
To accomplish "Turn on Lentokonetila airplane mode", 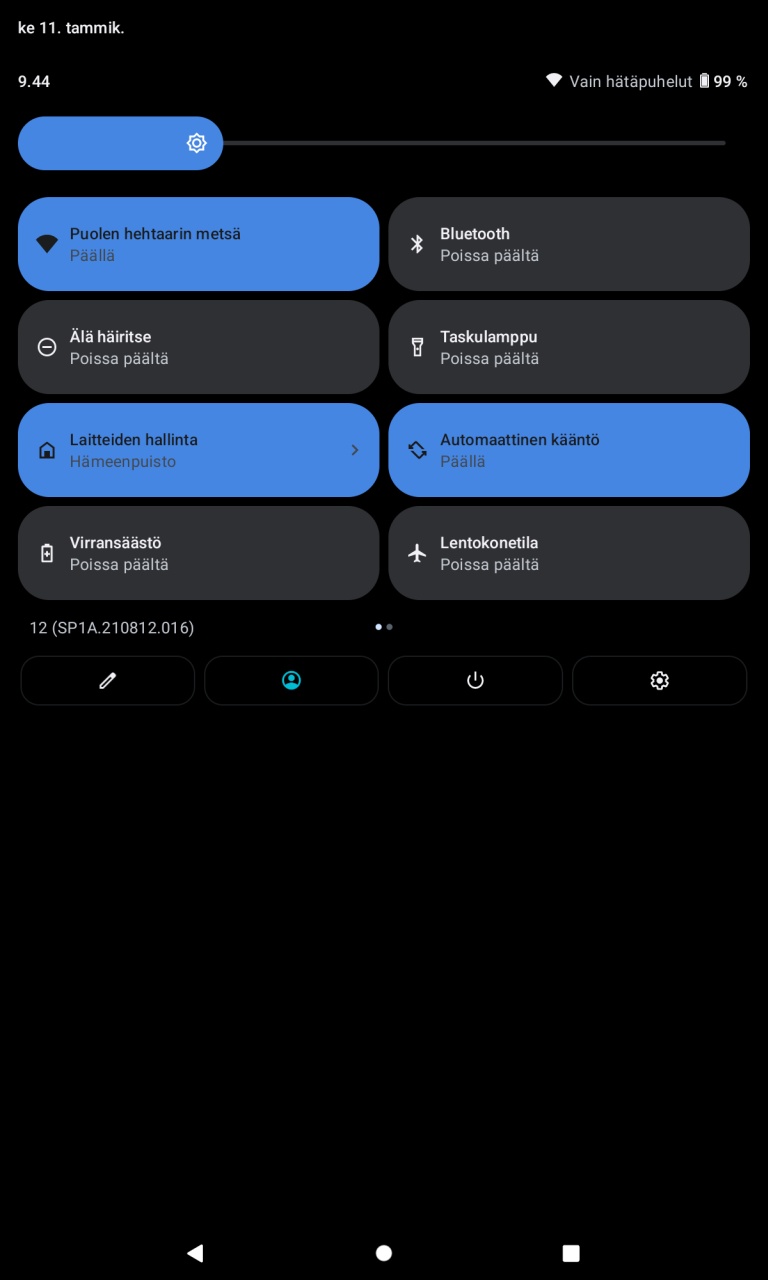I will (x=569, y=553).
